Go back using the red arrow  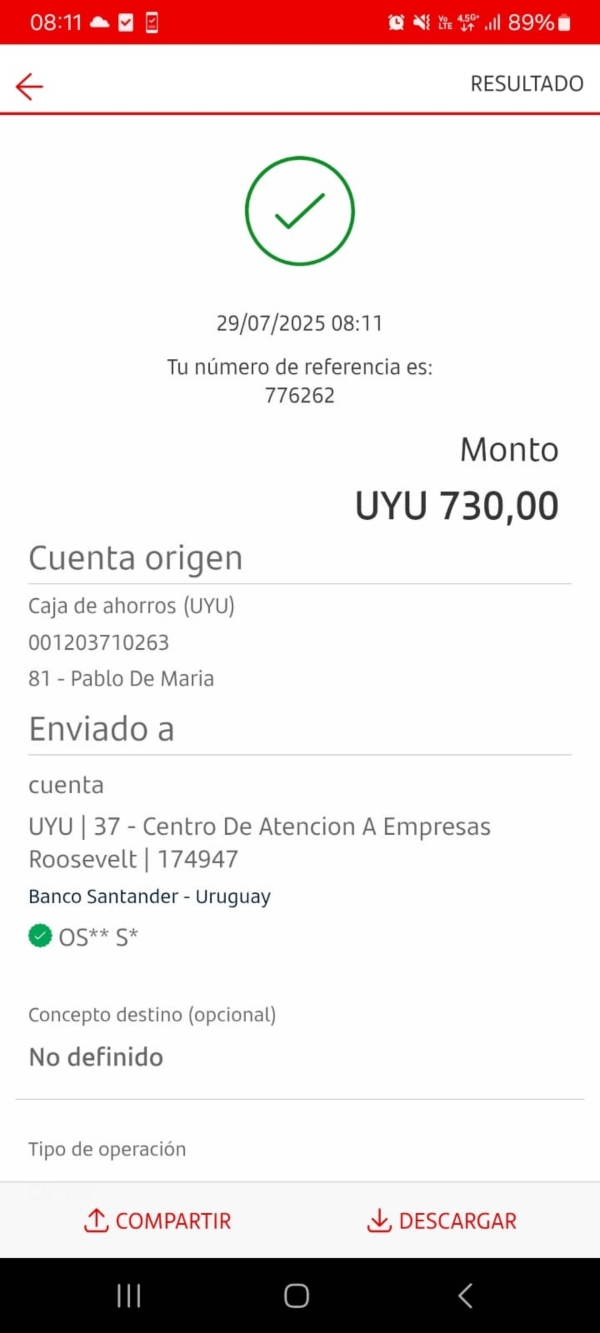pos(30,87)
